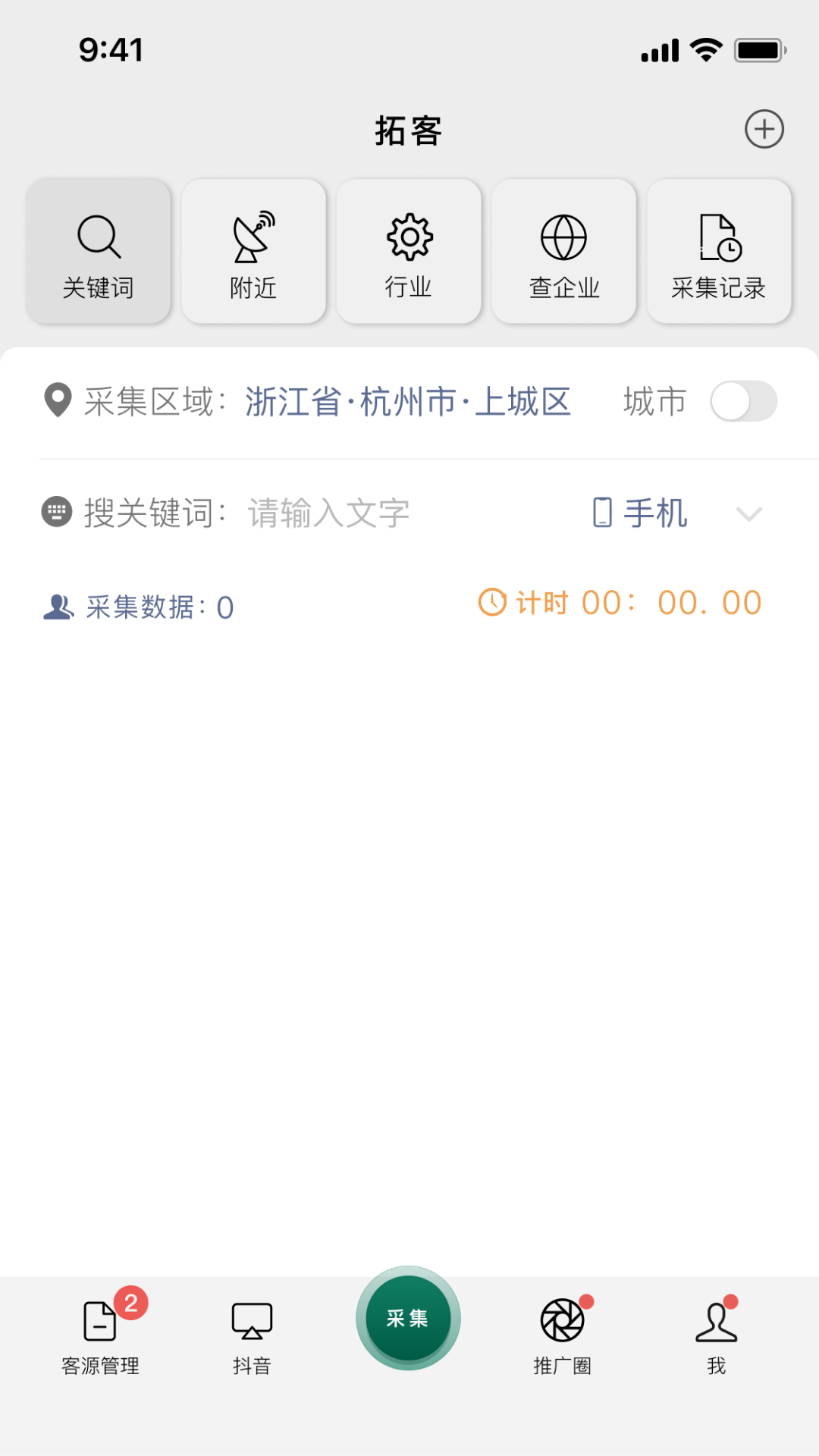This screenshot has height=1456, width=819.
Task: Open the 客源管理 customer management panel
Action: pos(100,1335)
